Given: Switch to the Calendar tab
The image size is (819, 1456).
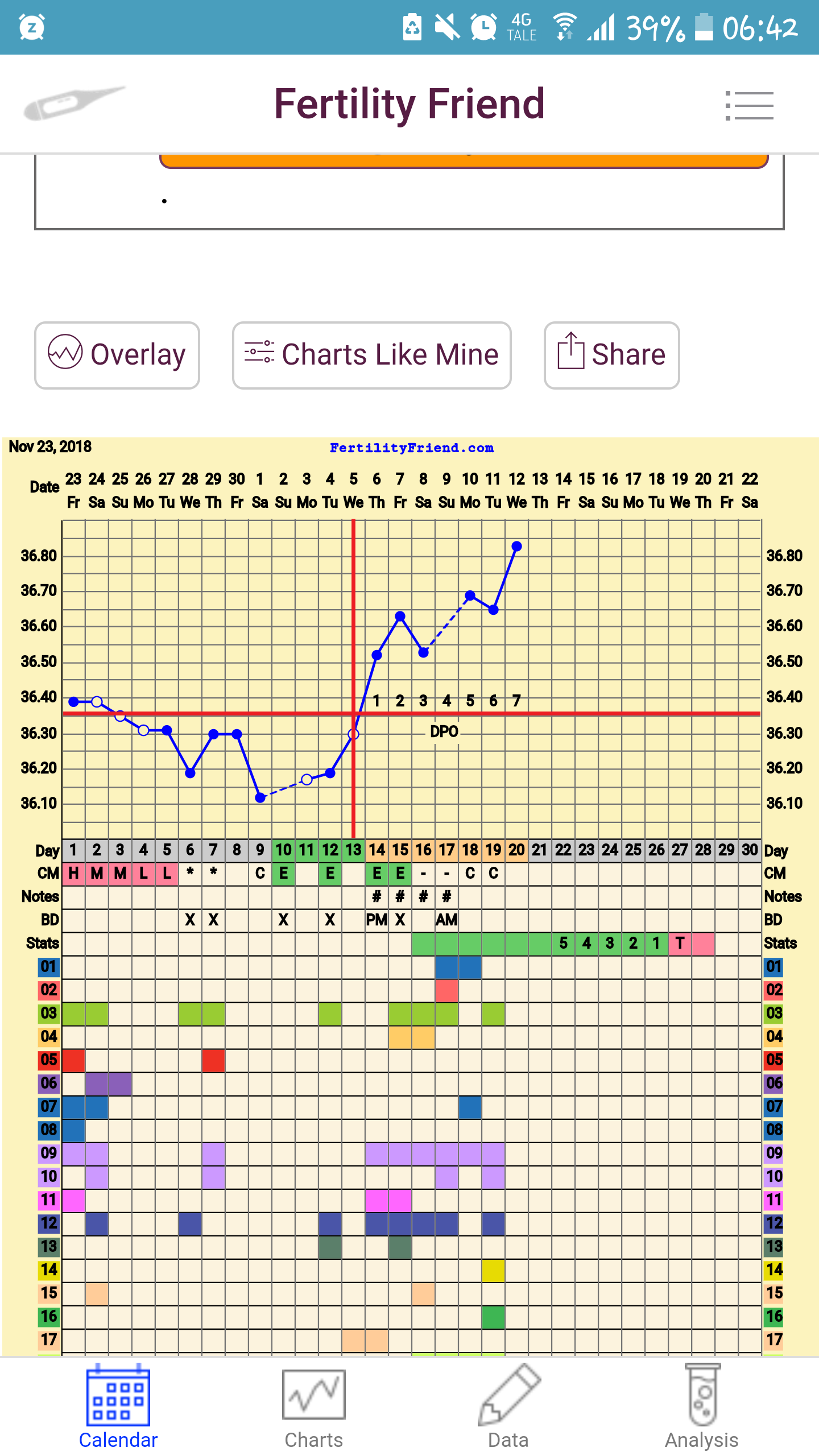Looking at the screenshot, I should [x=118, y=1408].
